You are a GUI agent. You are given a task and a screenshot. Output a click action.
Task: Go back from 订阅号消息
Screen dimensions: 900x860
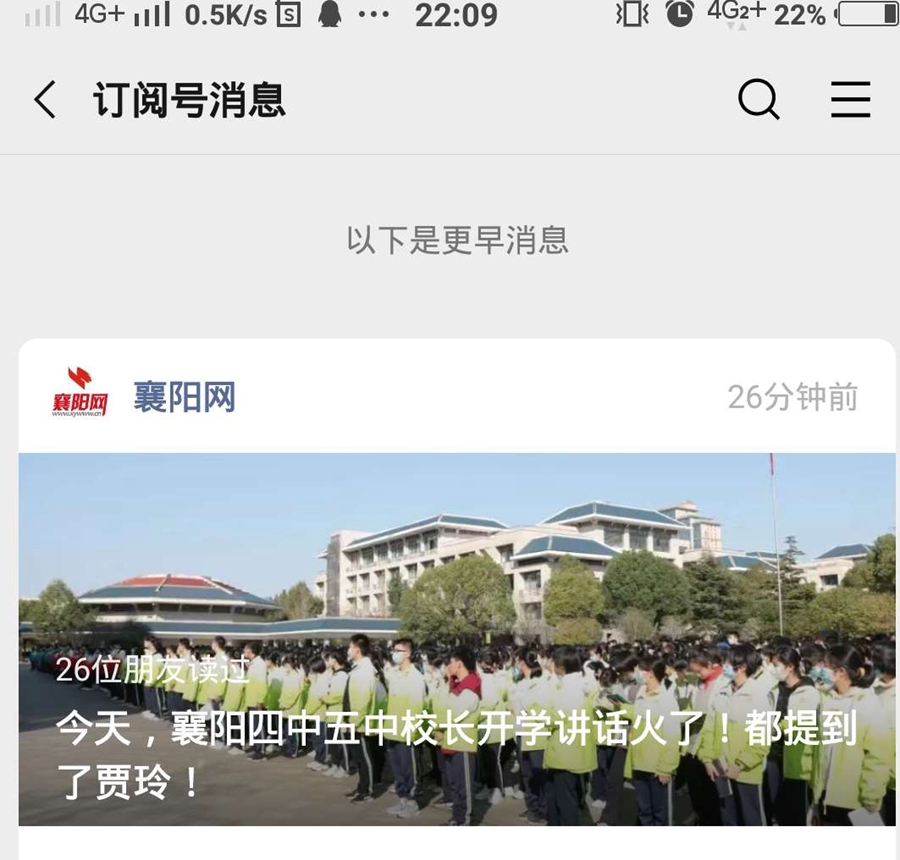(x=45, y=101)
